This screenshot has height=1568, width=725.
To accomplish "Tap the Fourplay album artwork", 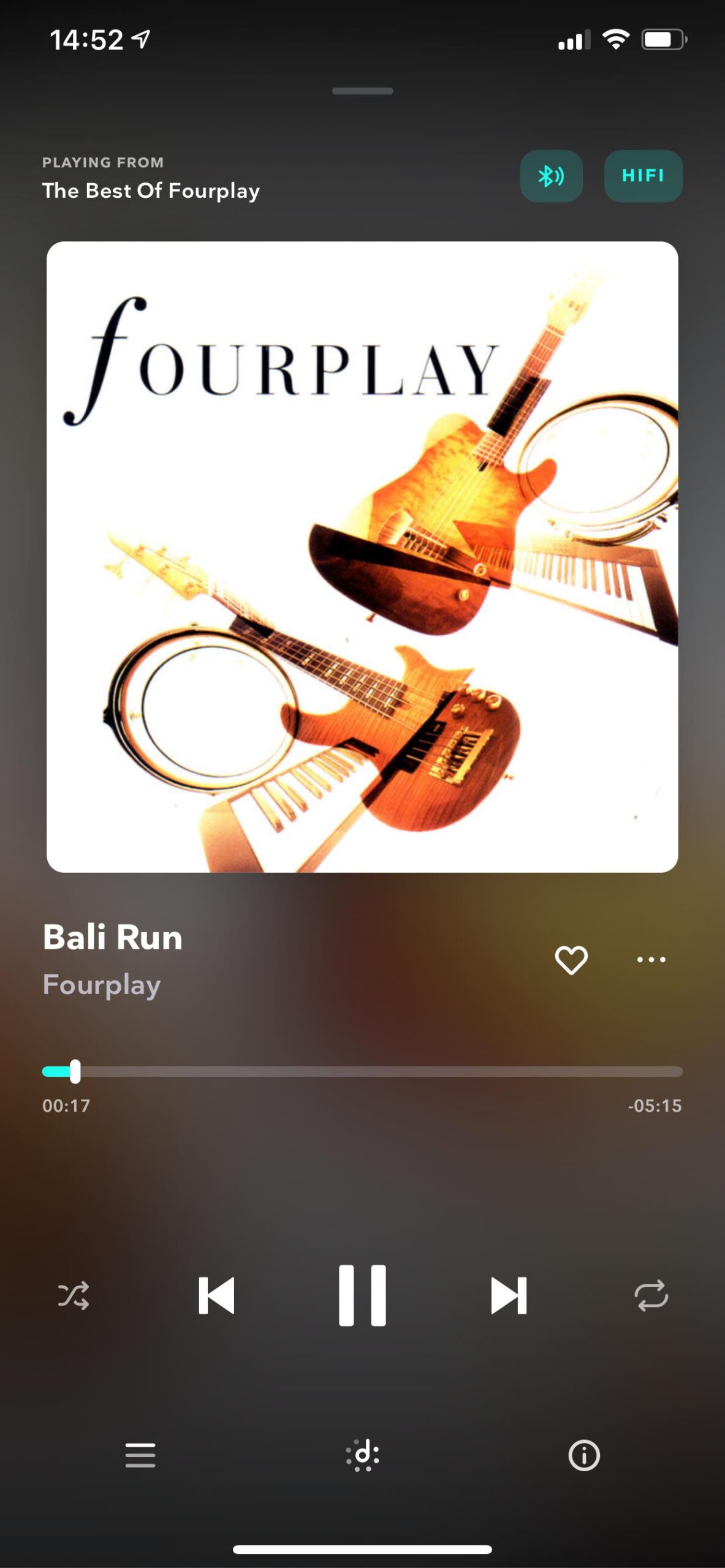I will click(362, 557).
